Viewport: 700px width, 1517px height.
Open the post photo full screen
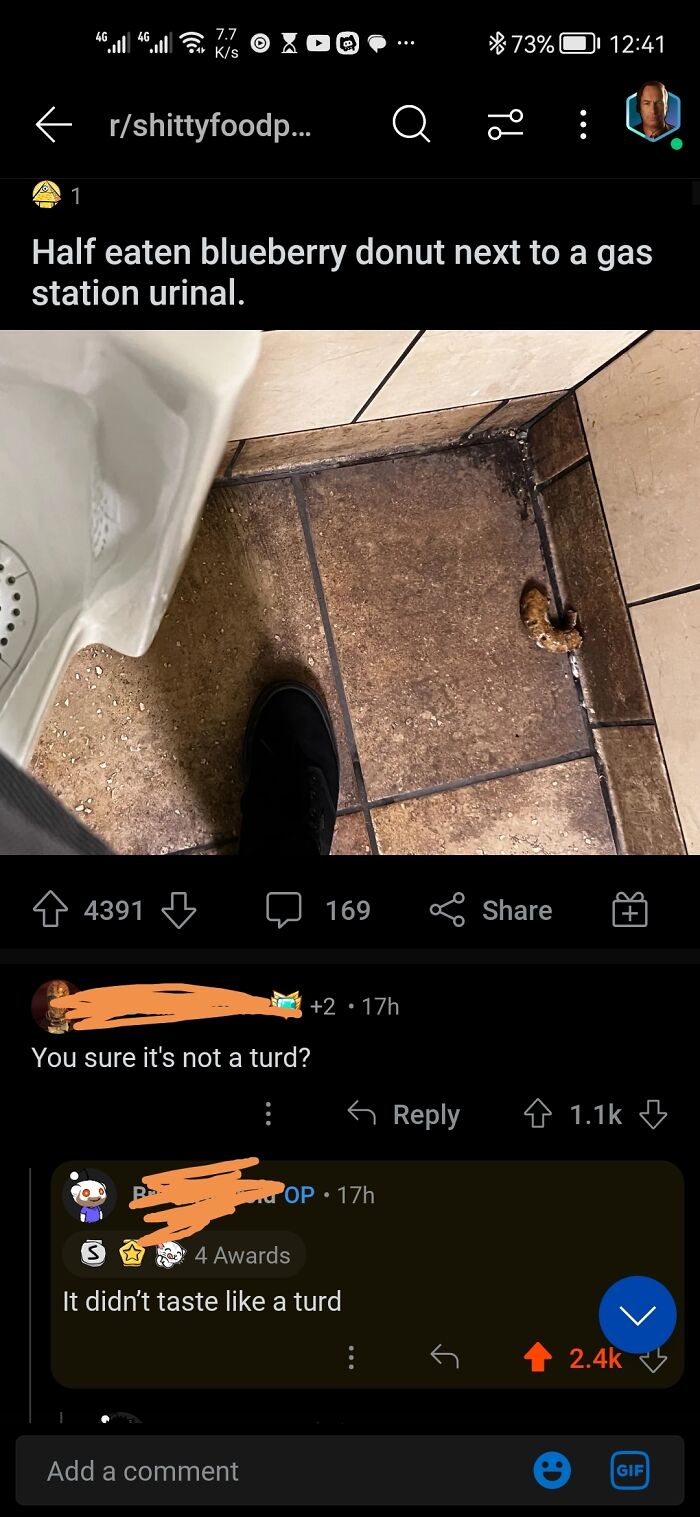click(x=350, y=592)
